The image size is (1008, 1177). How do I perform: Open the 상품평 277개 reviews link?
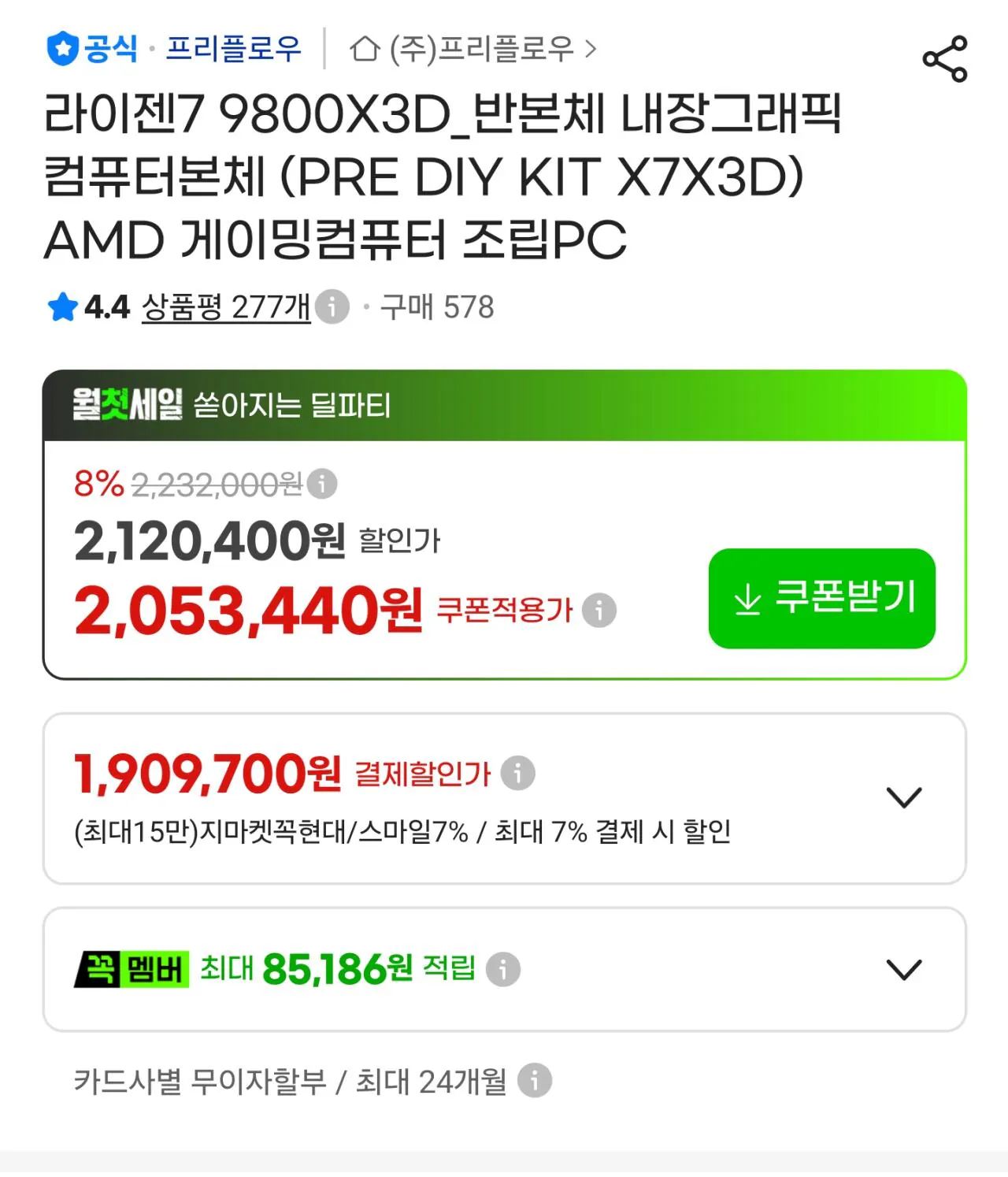pyautogui.click(x=226, y=306)
